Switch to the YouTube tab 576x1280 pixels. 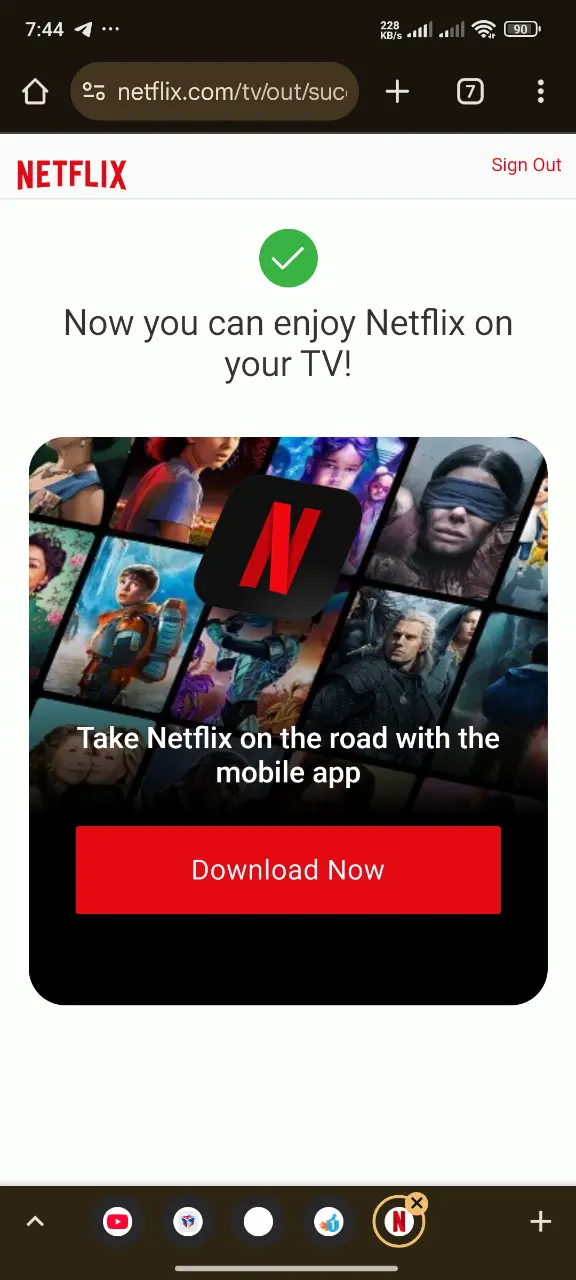coord(118,1221)
